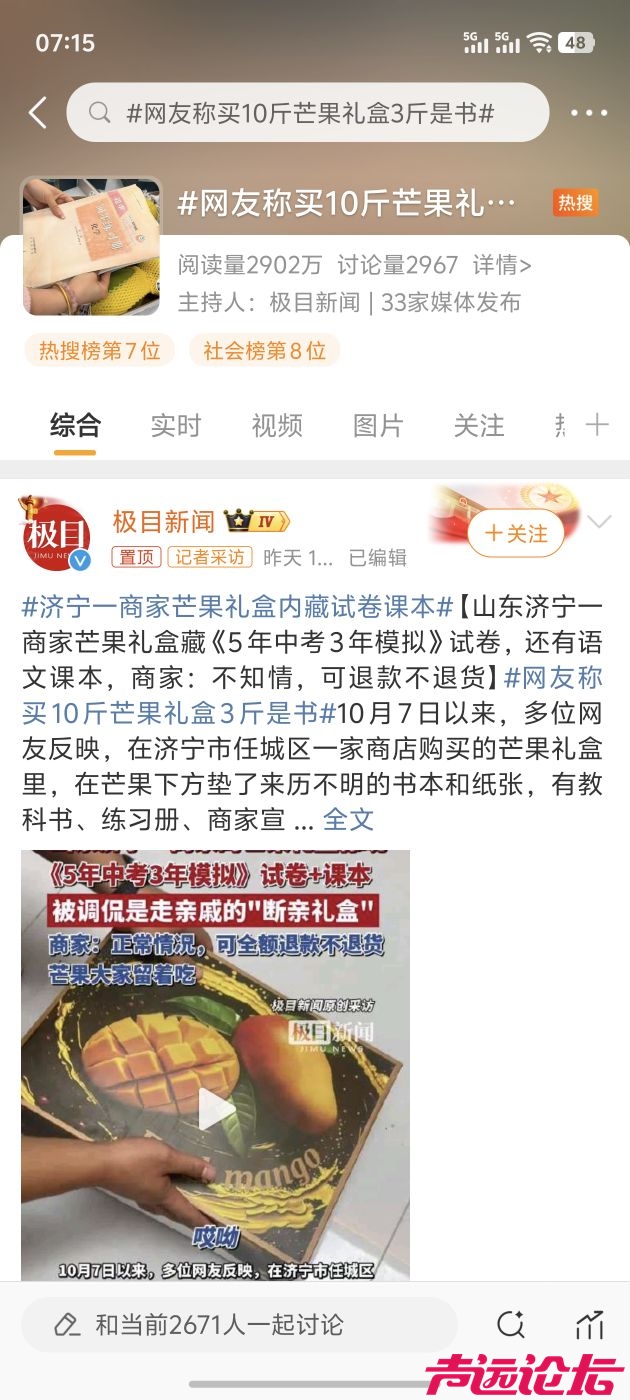Follow 极目新闻 with the 关注 button
Image resolution: width=630 pixels, height=1400 pixels.
coord(516,534)
